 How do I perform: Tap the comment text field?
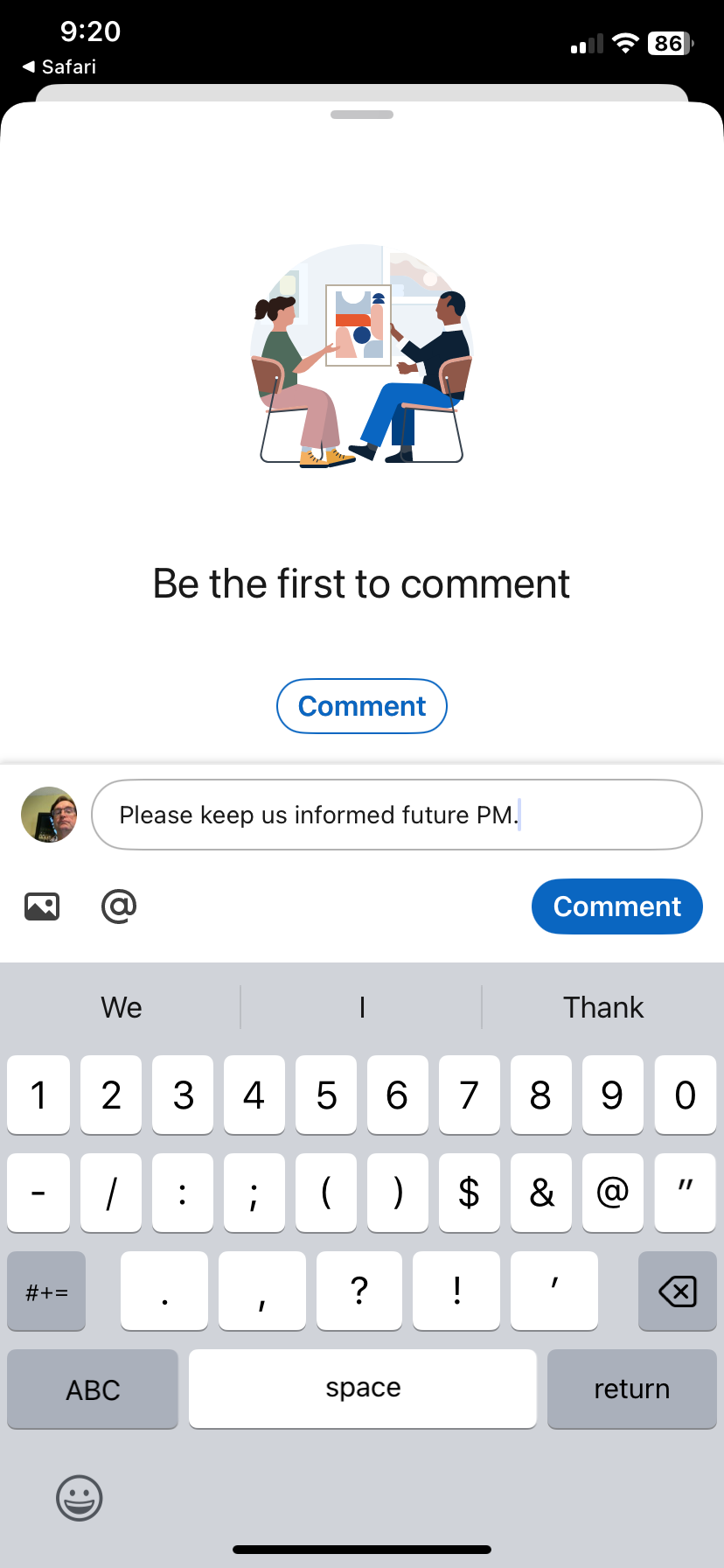pyautogui.click(x=396, y=815)
